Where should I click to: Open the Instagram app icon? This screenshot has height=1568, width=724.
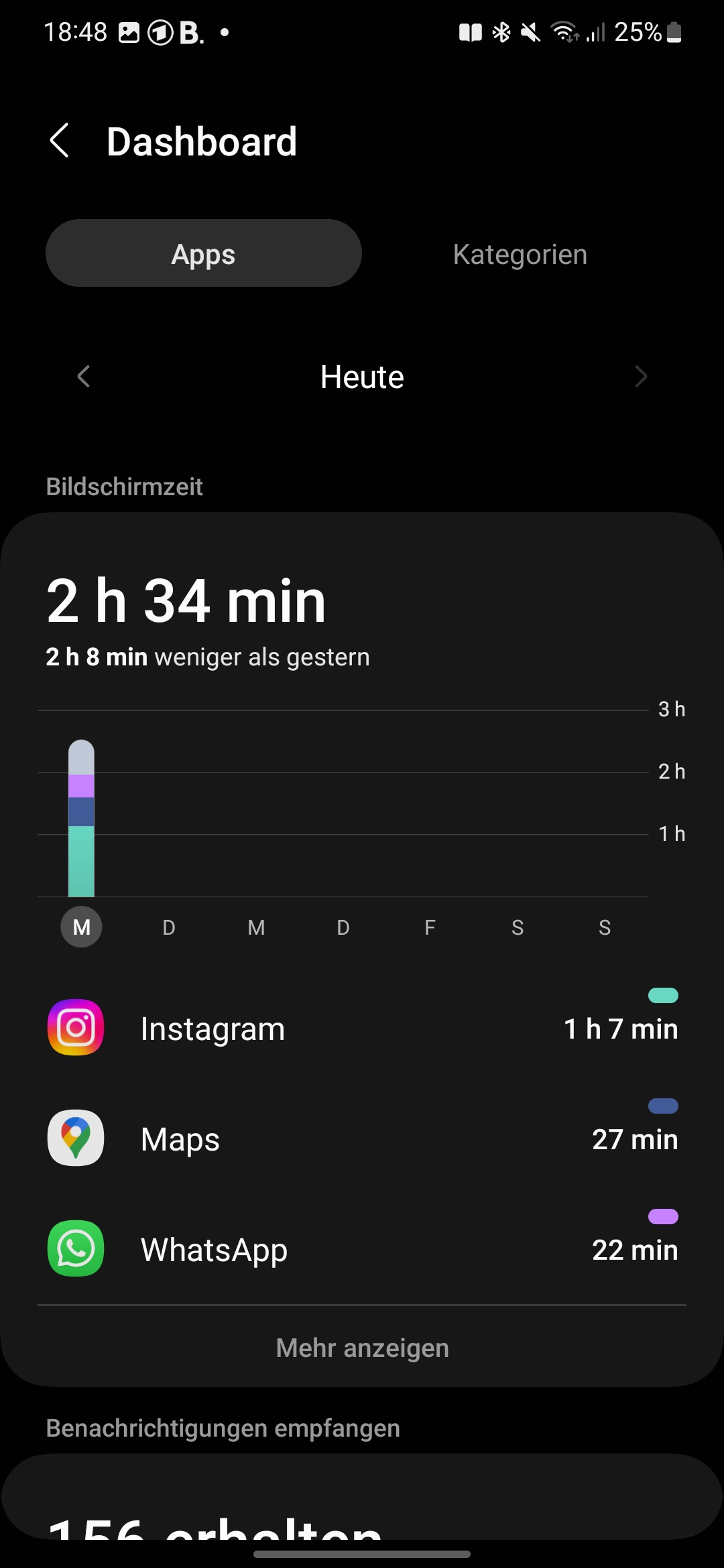click(75, 1027)
